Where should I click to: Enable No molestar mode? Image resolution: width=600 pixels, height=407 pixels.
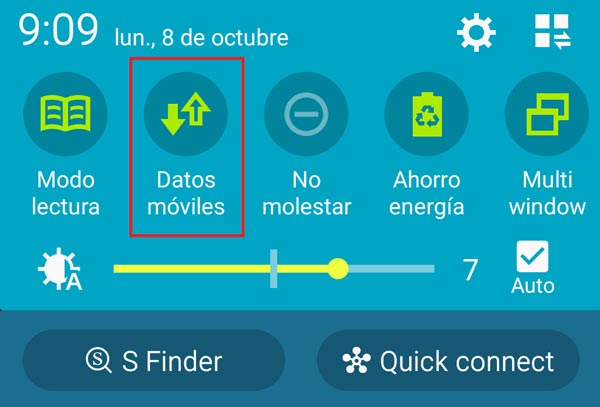[x=306, y=114]
